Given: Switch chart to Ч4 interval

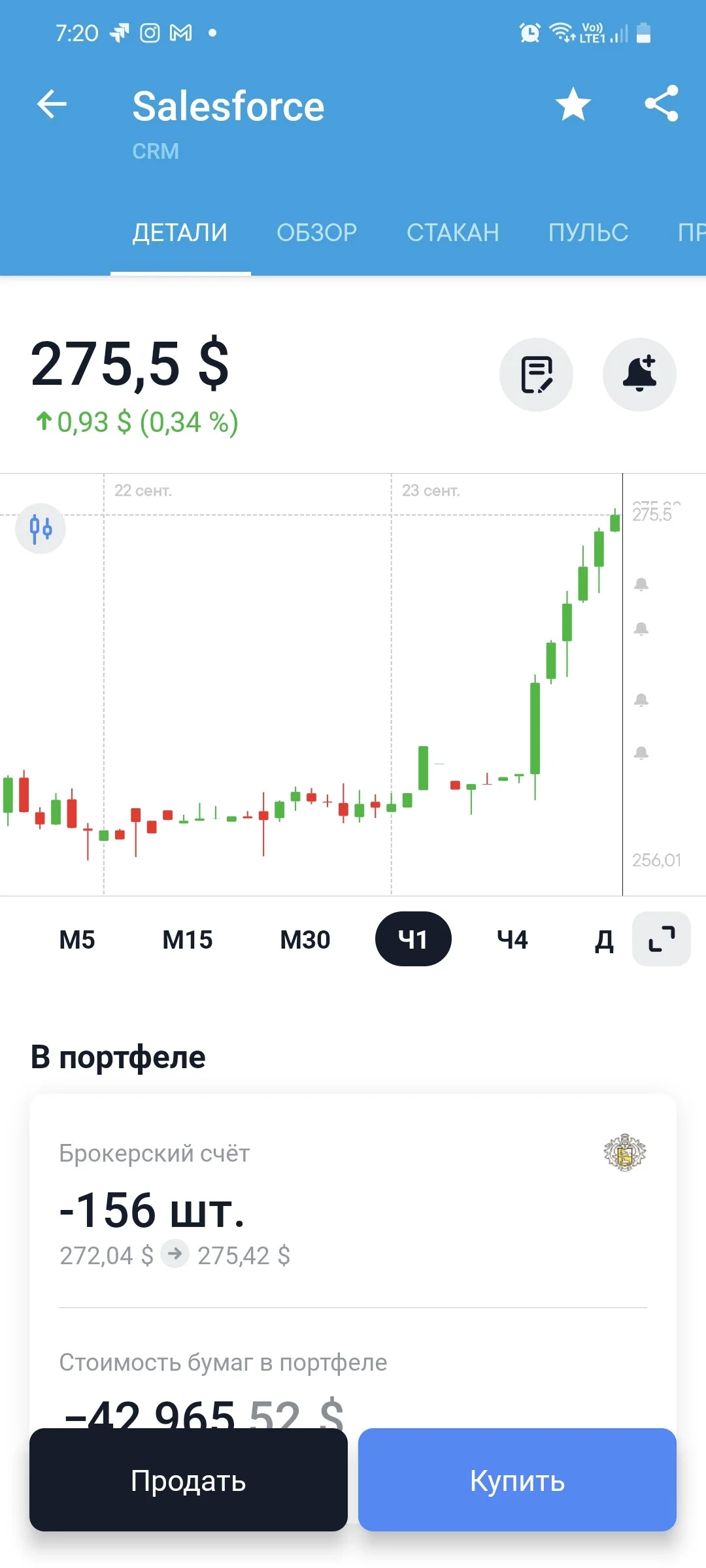Looking at the screenshot, I should [513, 939].
